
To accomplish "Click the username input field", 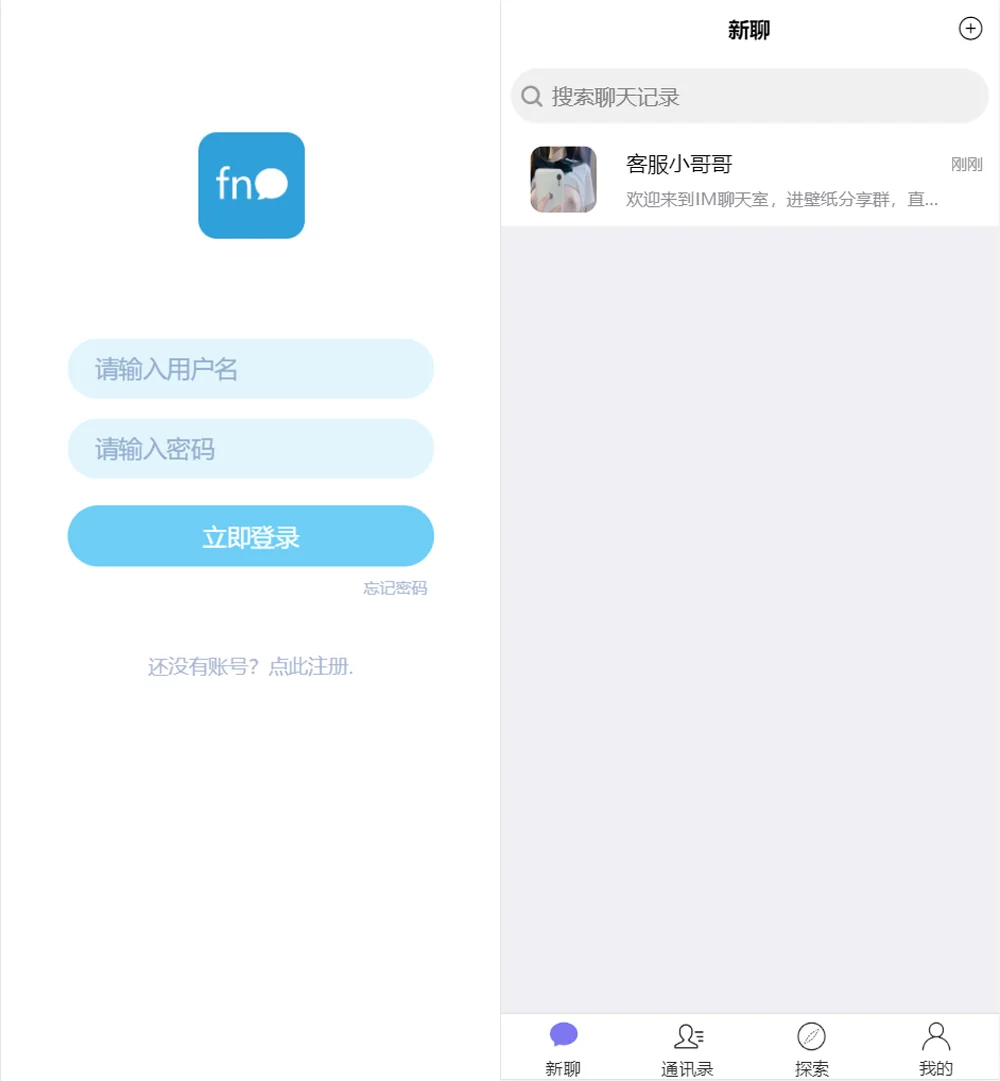I will point(250,369).
